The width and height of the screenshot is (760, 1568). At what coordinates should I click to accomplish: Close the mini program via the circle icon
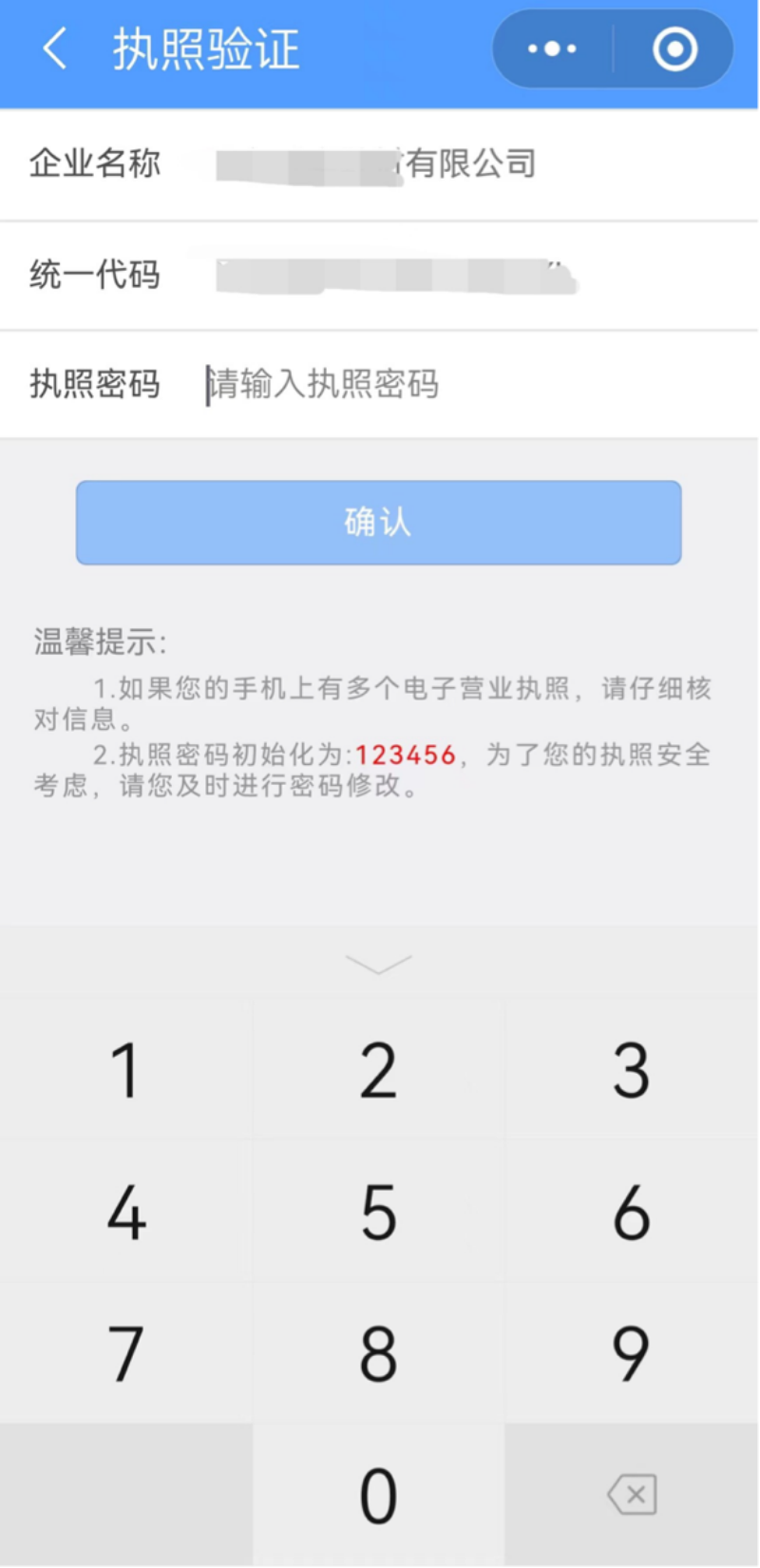pyautogui.click(x=674, y=49)
